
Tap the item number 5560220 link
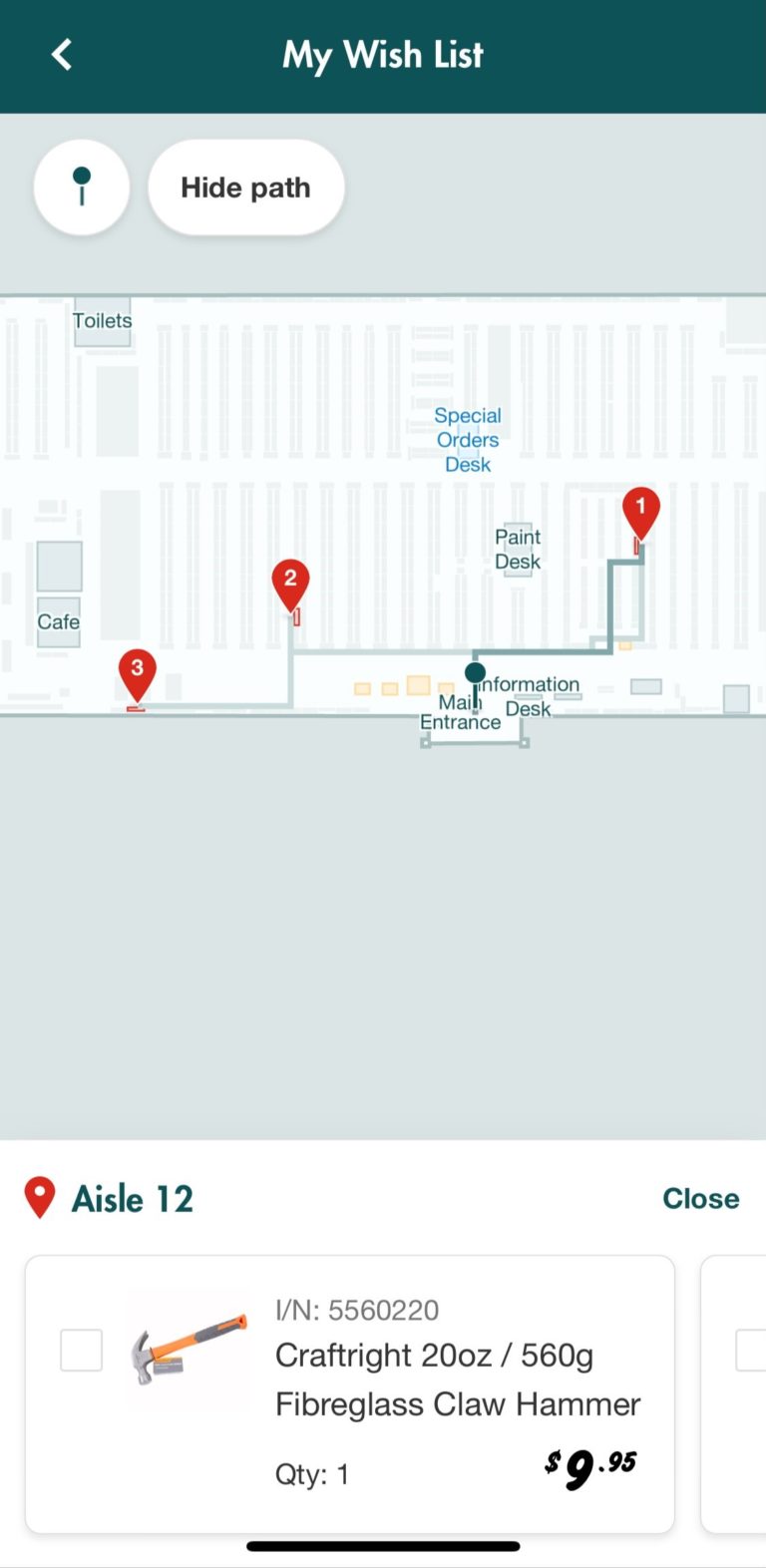click(x=357, y=1310)
